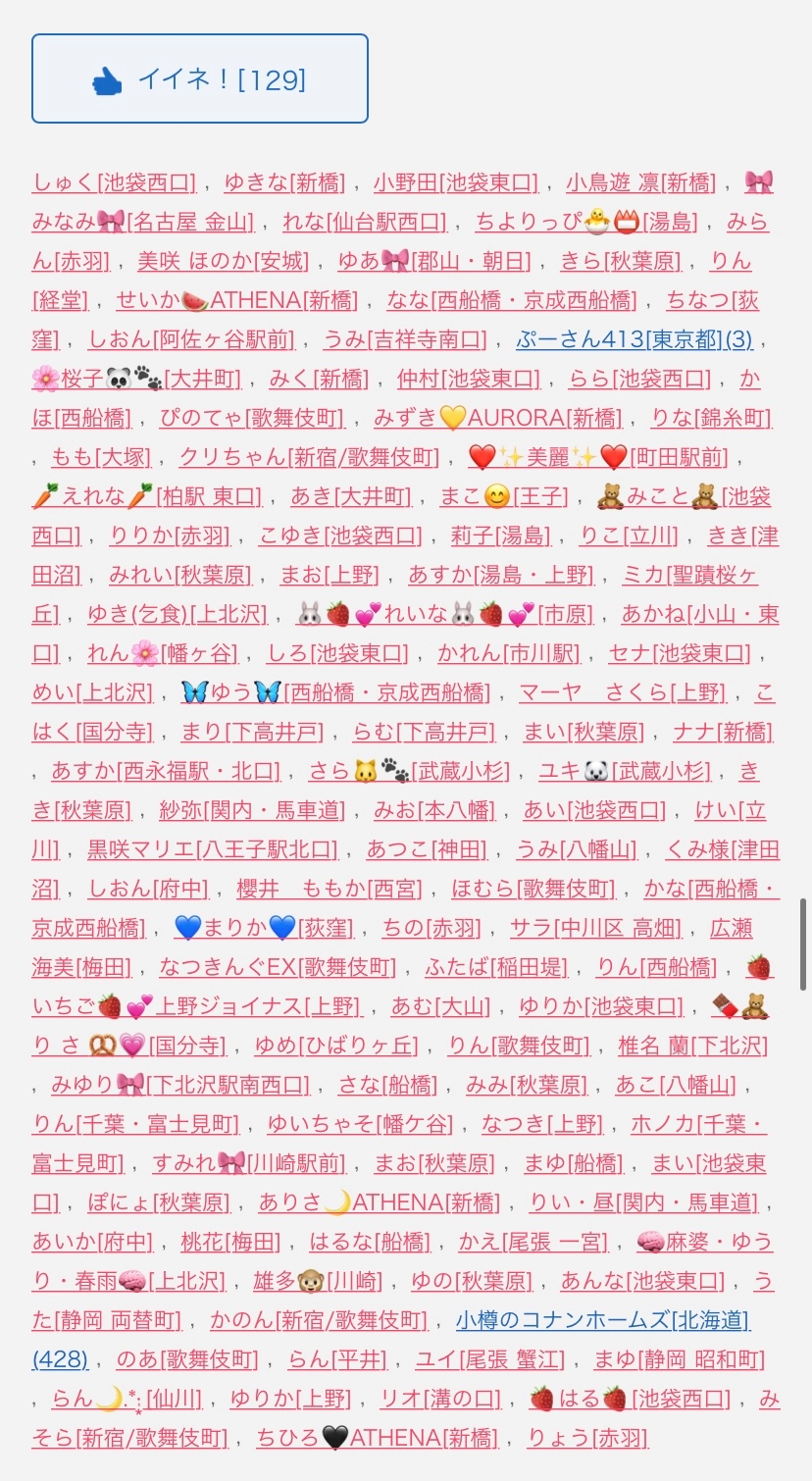Open the 桃花[梅田] link
Screen dimensions: 812x1481
(230, 1242)
